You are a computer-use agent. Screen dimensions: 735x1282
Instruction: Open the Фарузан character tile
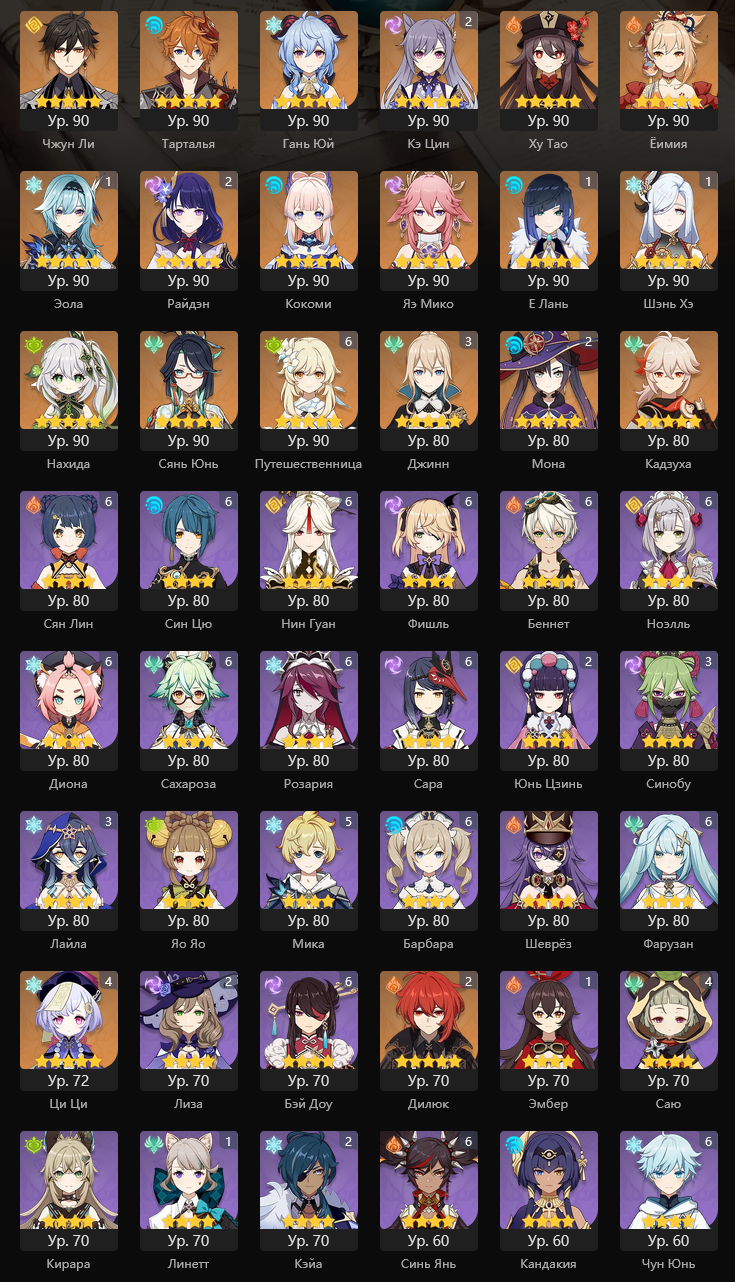[x=669, y=870]
